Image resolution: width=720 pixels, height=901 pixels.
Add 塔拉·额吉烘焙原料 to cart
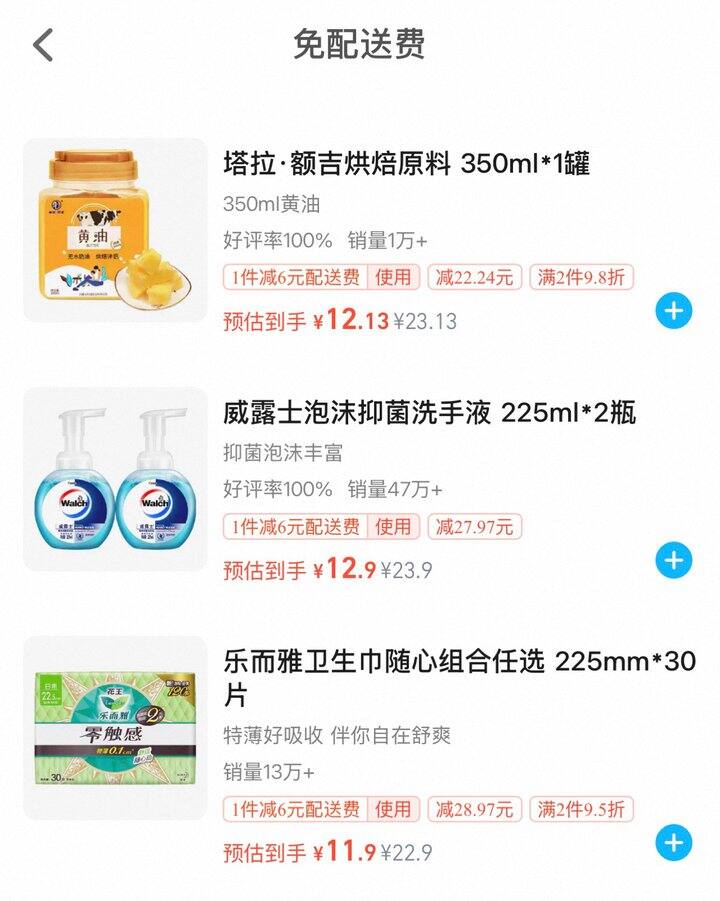tap(673, 311)
